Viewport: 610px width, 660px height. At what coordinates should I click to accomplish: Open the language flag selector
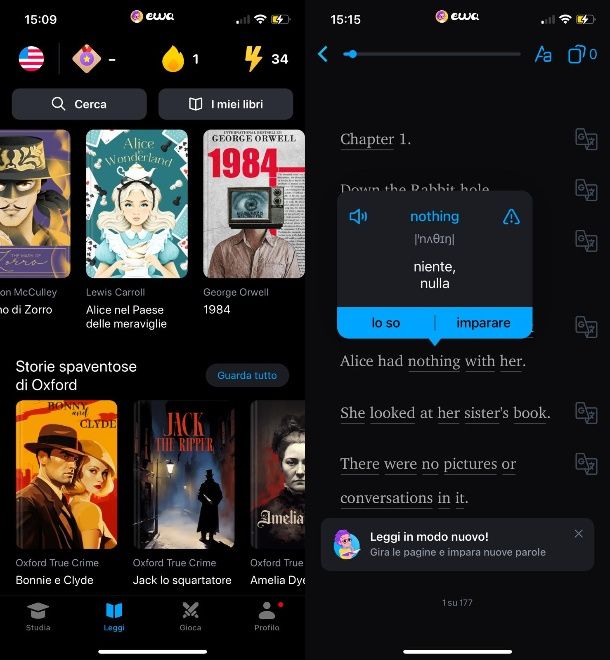31,59
